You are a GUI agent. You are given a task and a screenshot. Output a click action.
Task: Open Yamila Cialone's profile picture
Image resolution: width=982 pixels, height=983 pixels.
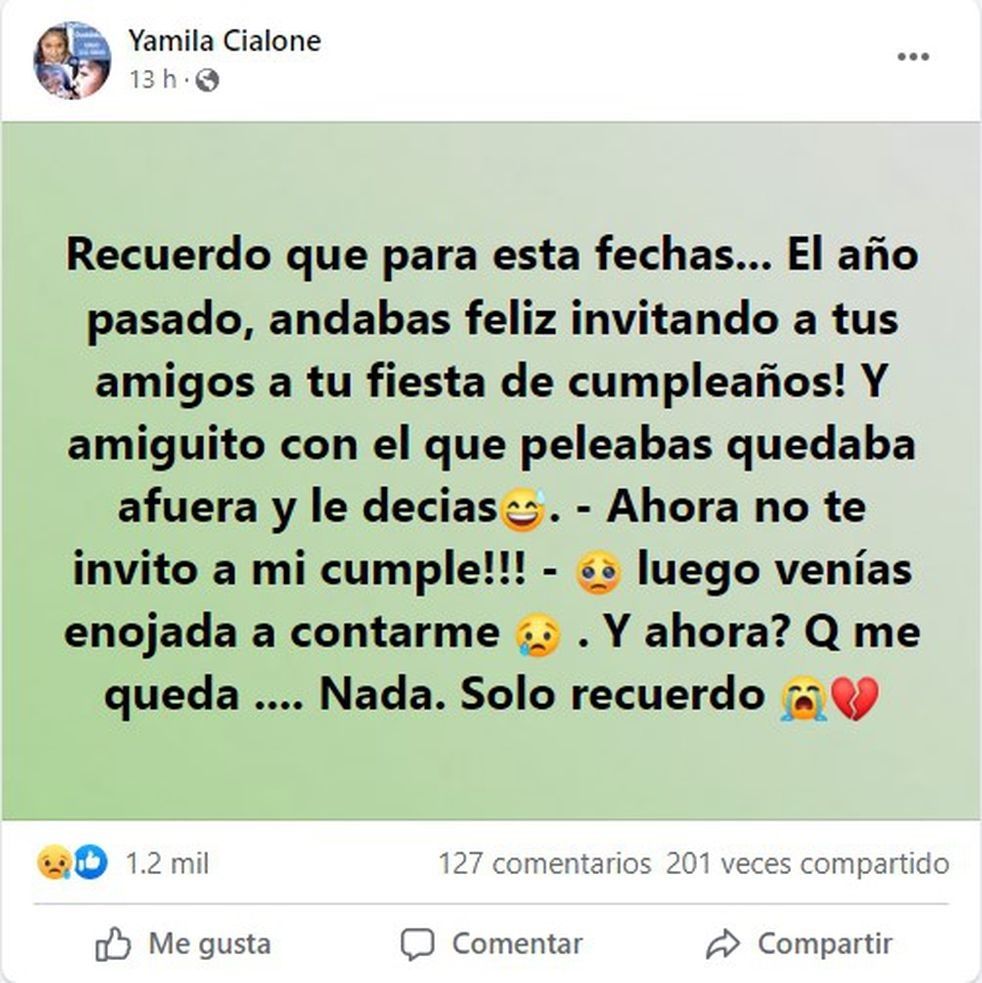click(x=72, y=60)
